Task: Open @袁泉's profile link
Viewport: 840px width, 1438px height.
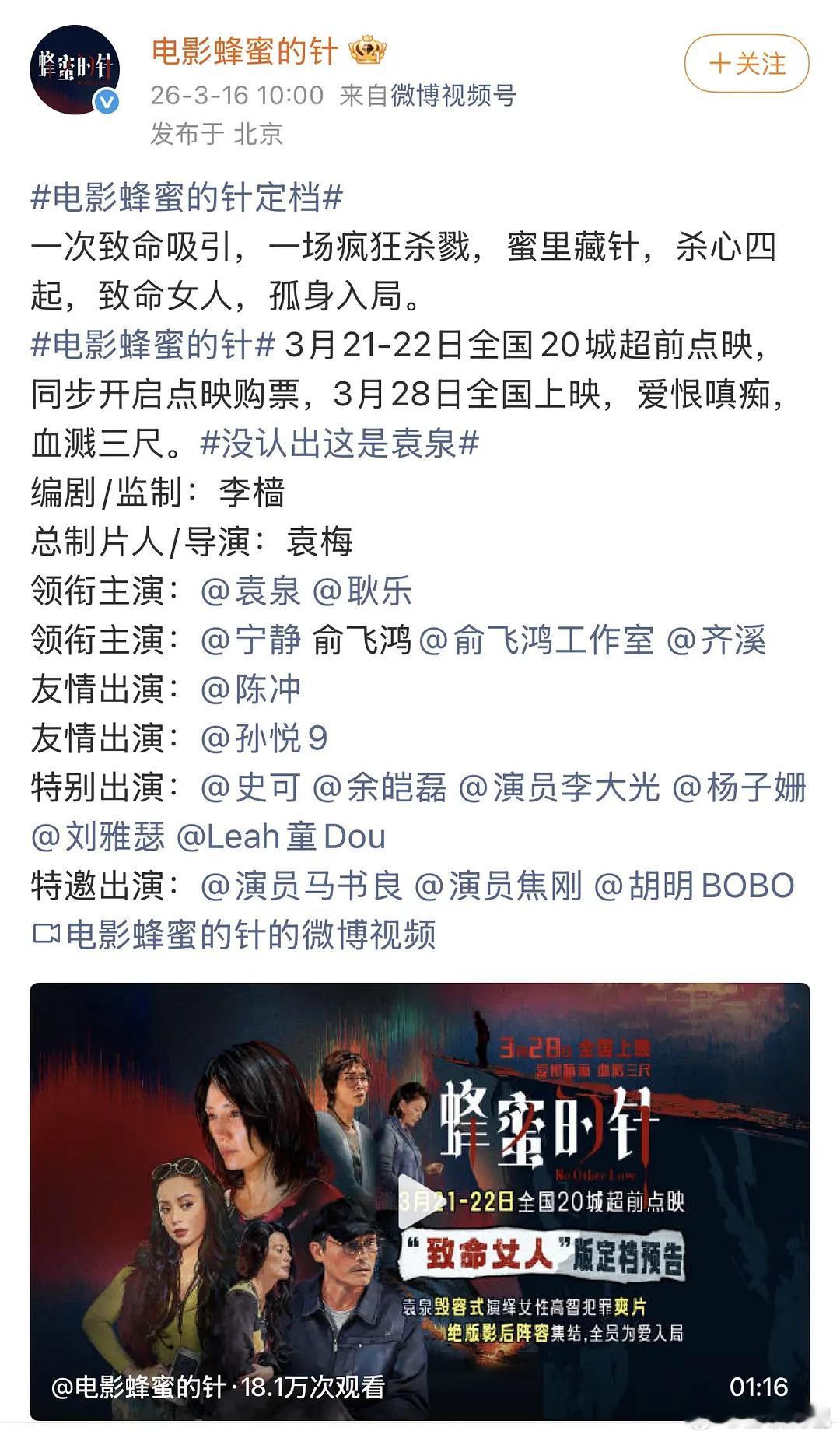Action: pyautogui.click(x=250, y=592)
